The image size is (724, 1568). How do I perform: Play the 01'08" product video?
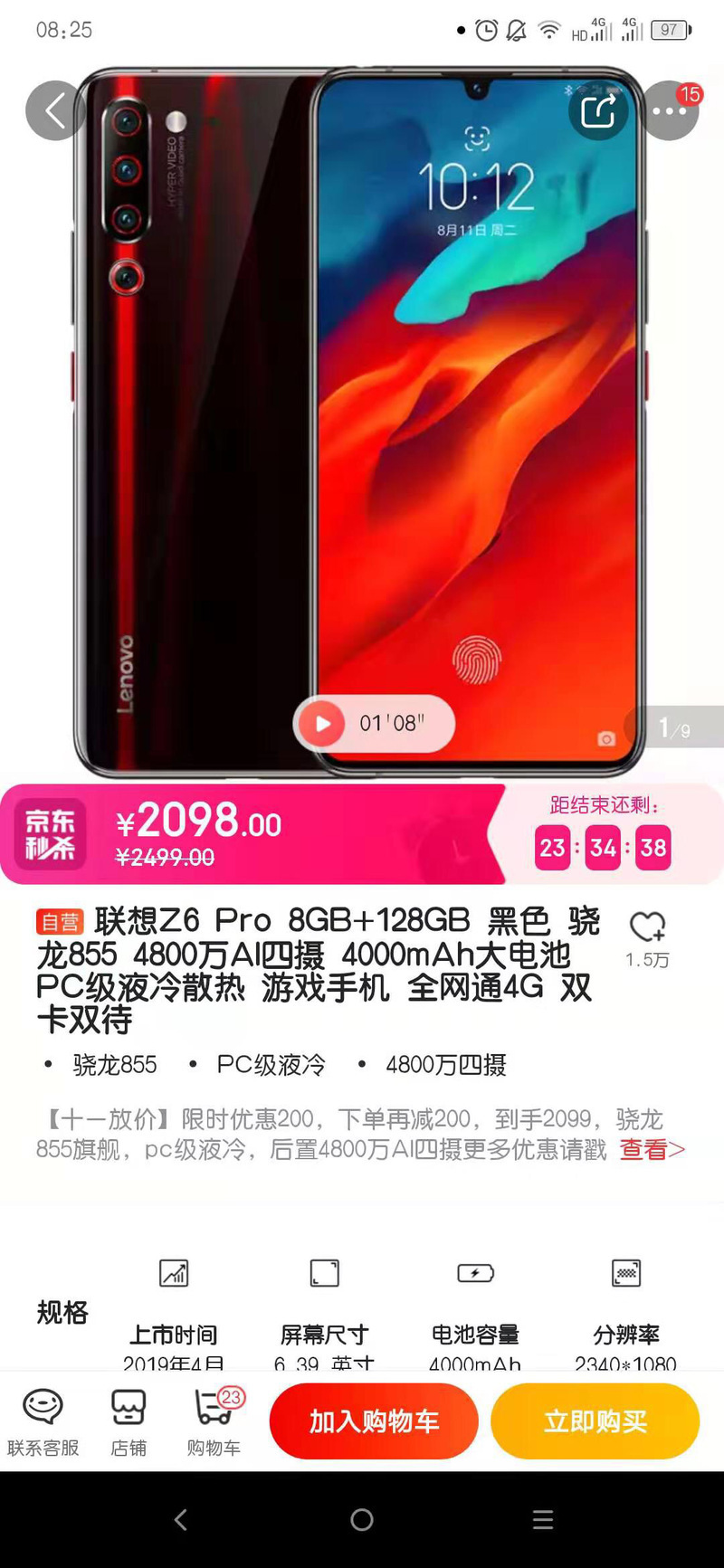pos(374,723)
